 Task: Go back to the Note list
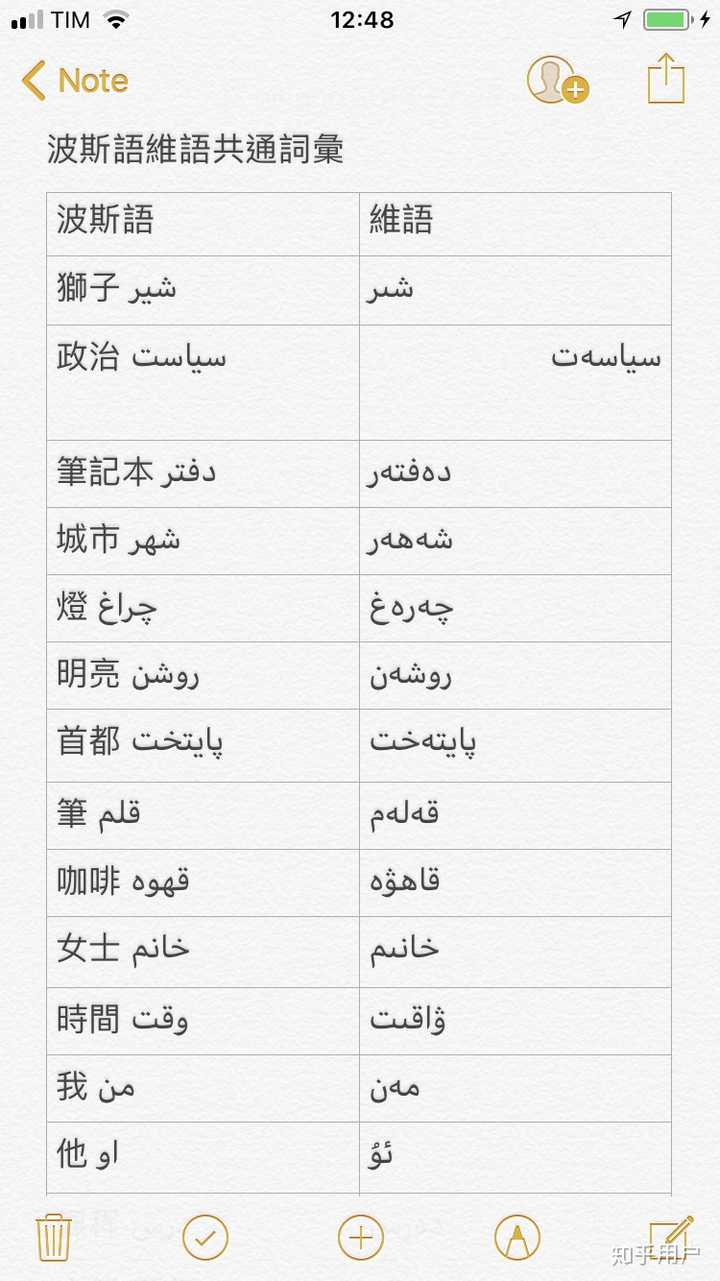[x=75, y=80]
